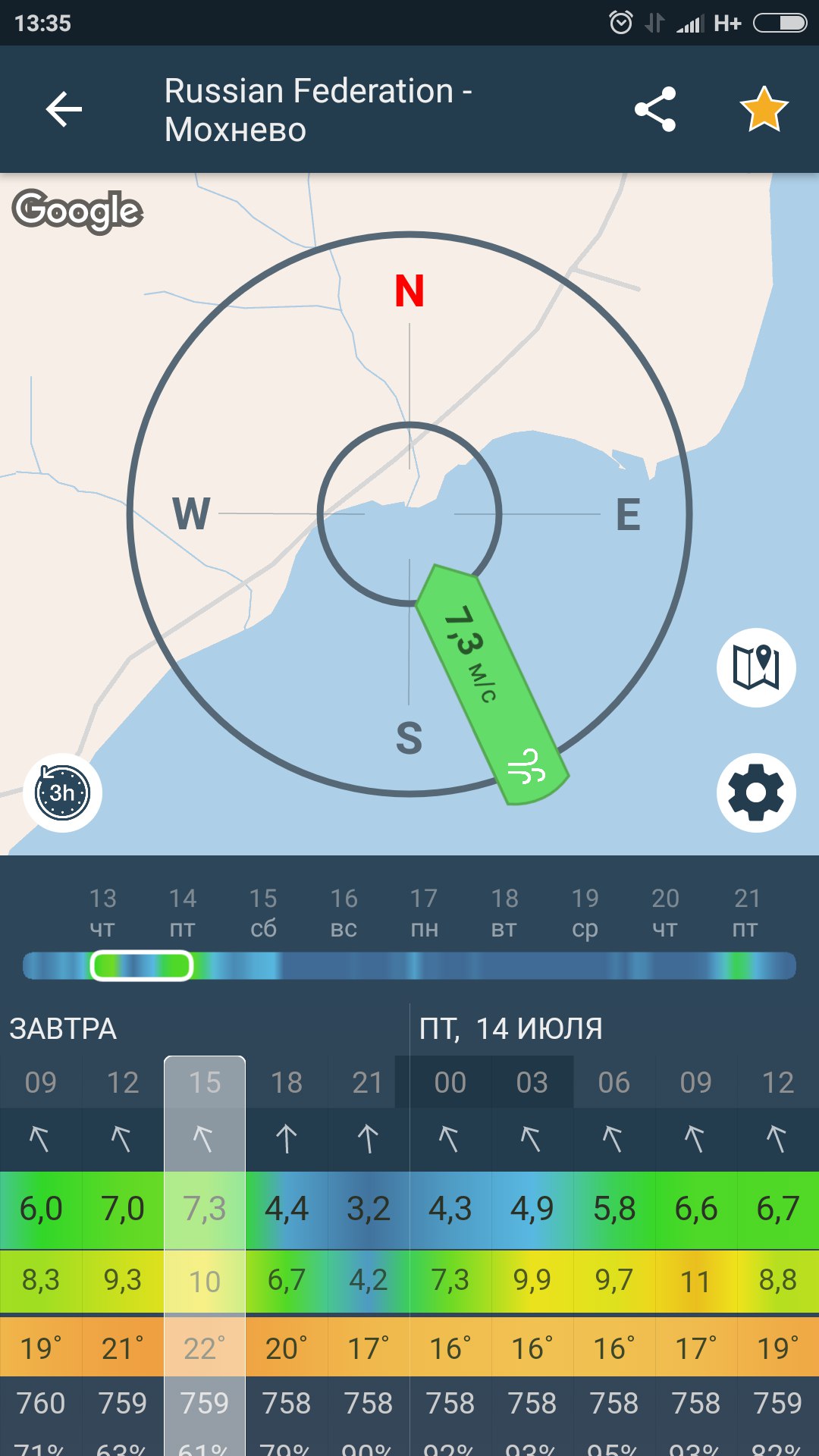Screen dimensions: 819x1456
Task: Jump to day 21 пт on timeline
Action: (x=746, y=913)
